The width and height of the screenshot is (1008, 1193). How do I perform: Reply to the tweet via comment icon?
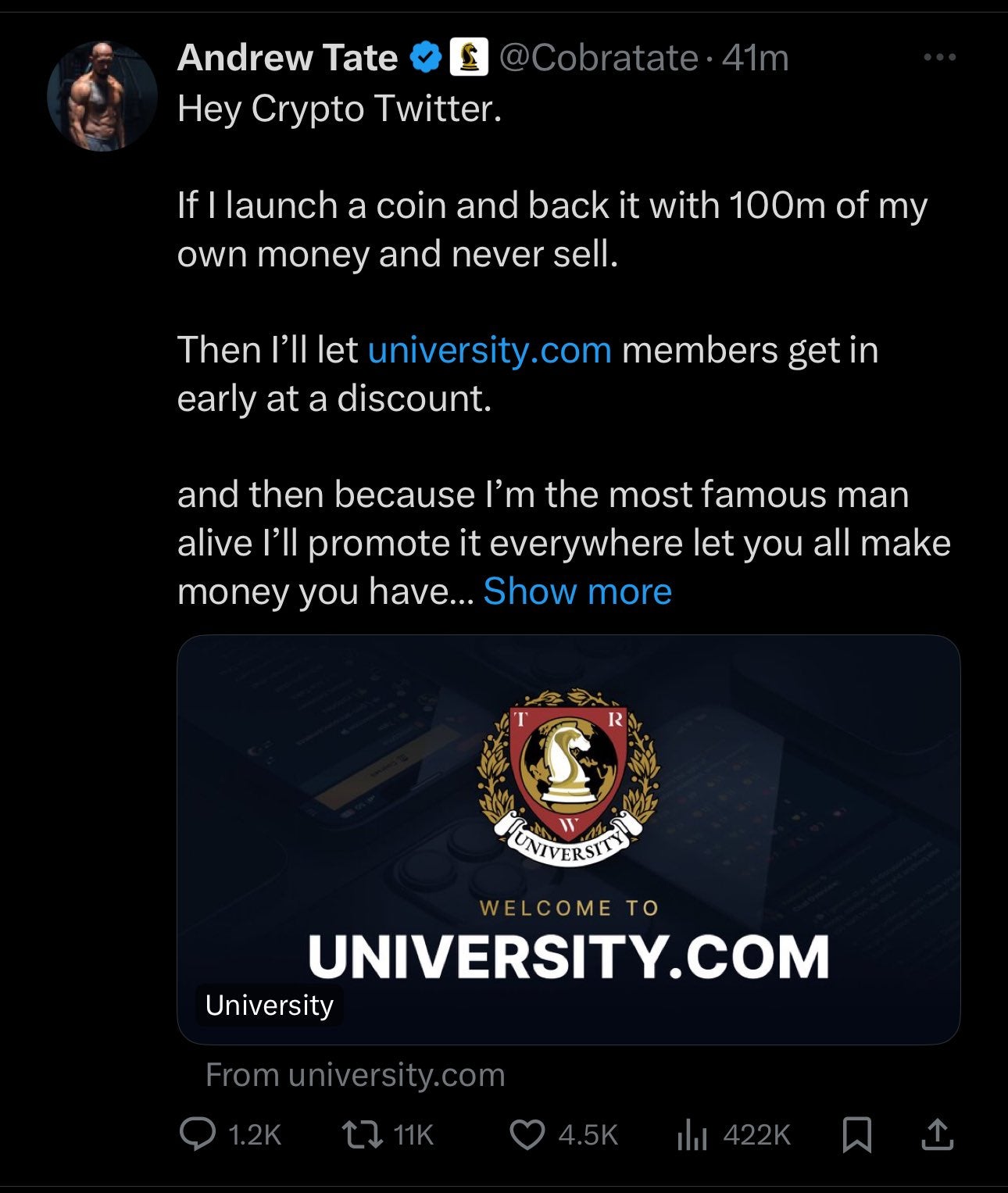[198, 1134]
